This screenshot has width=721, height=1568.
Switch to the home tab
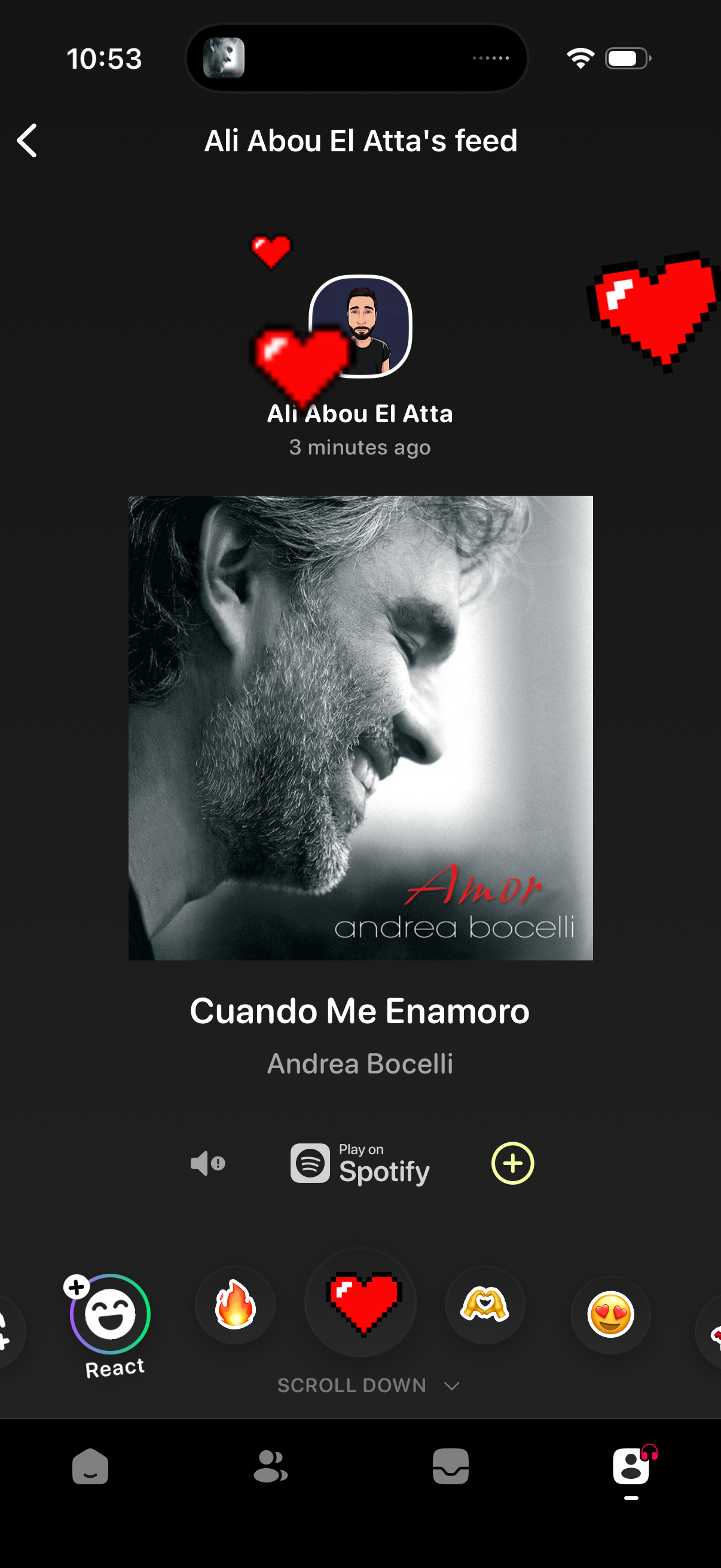pyautogui.click(x=90, y=1466)
